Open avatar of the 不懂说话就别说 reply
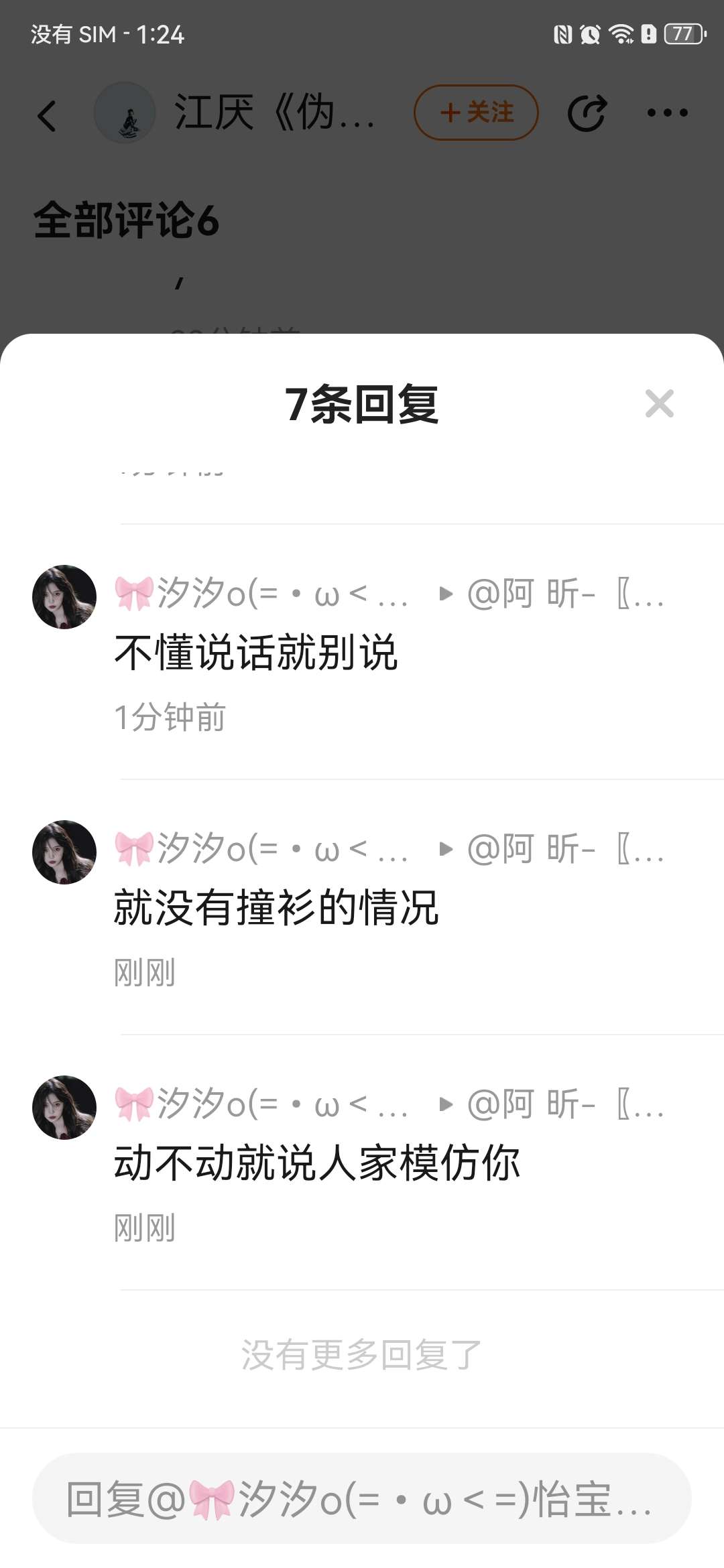724x1568 pixels. click(x=64, y=597)
